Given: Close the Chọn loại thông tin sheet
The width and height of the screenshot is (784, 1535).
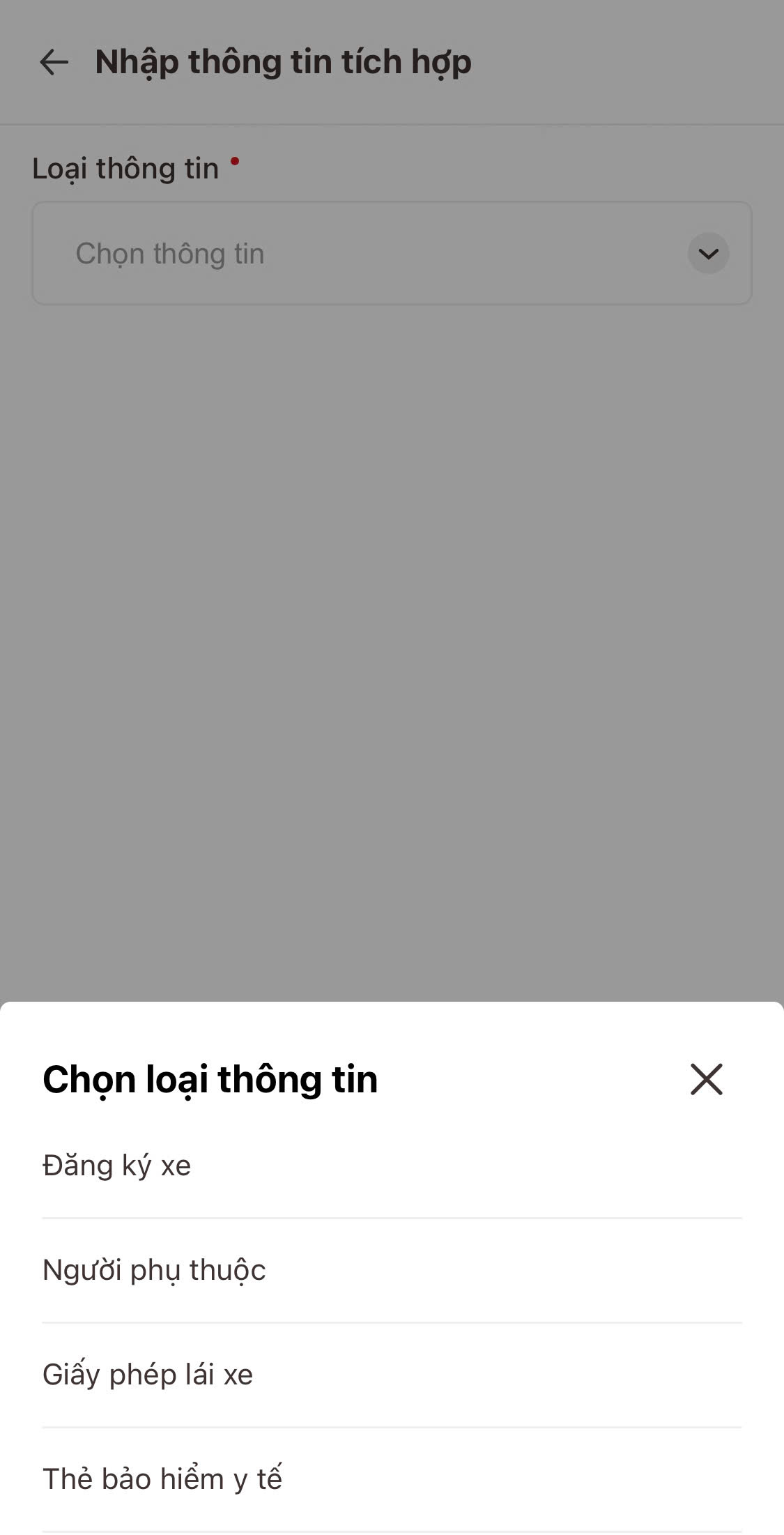Looking at the screenshot, I should (706, 1079).
